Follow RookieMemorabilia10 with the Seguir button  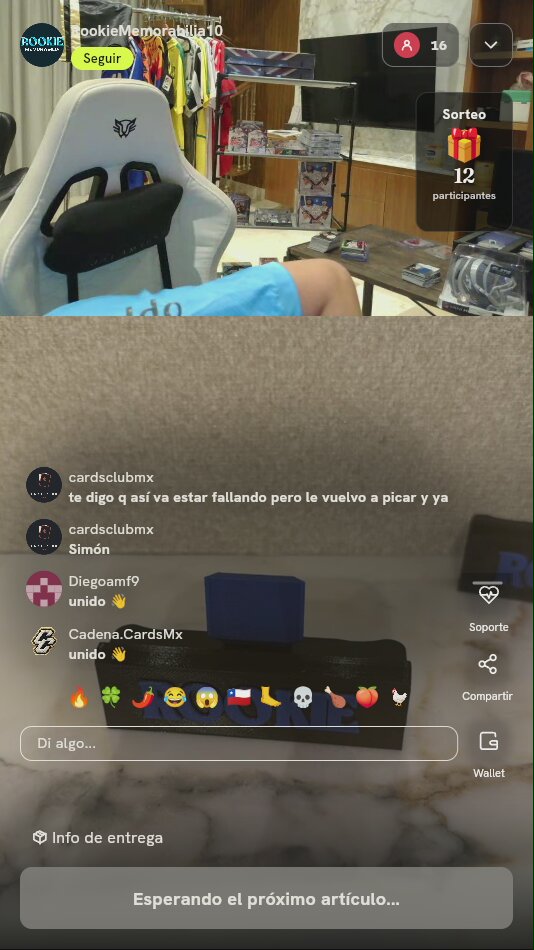click(x=102, y=59)
